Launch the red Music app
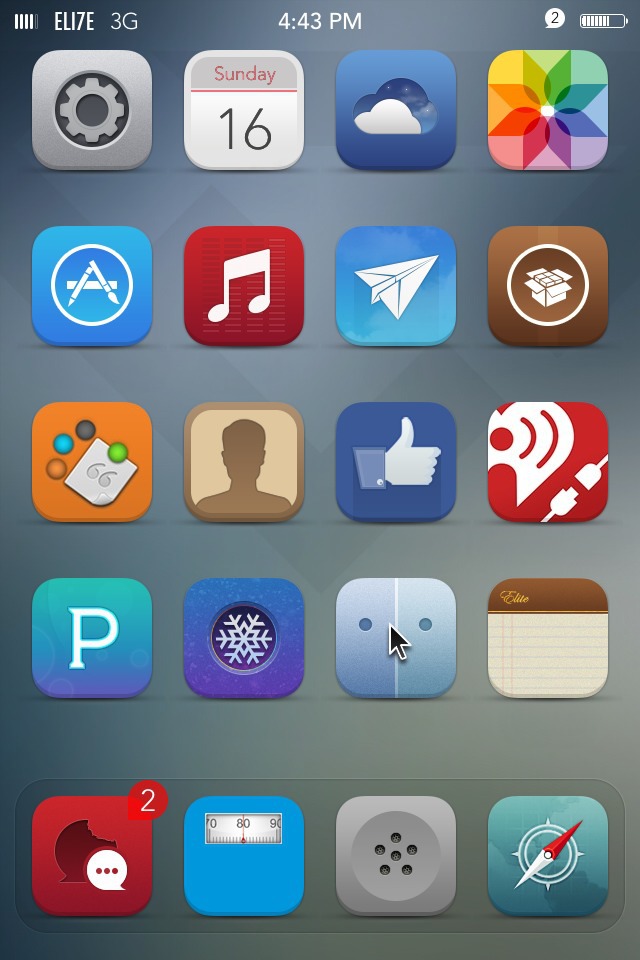Screen dimensions: 640x960 244,286
